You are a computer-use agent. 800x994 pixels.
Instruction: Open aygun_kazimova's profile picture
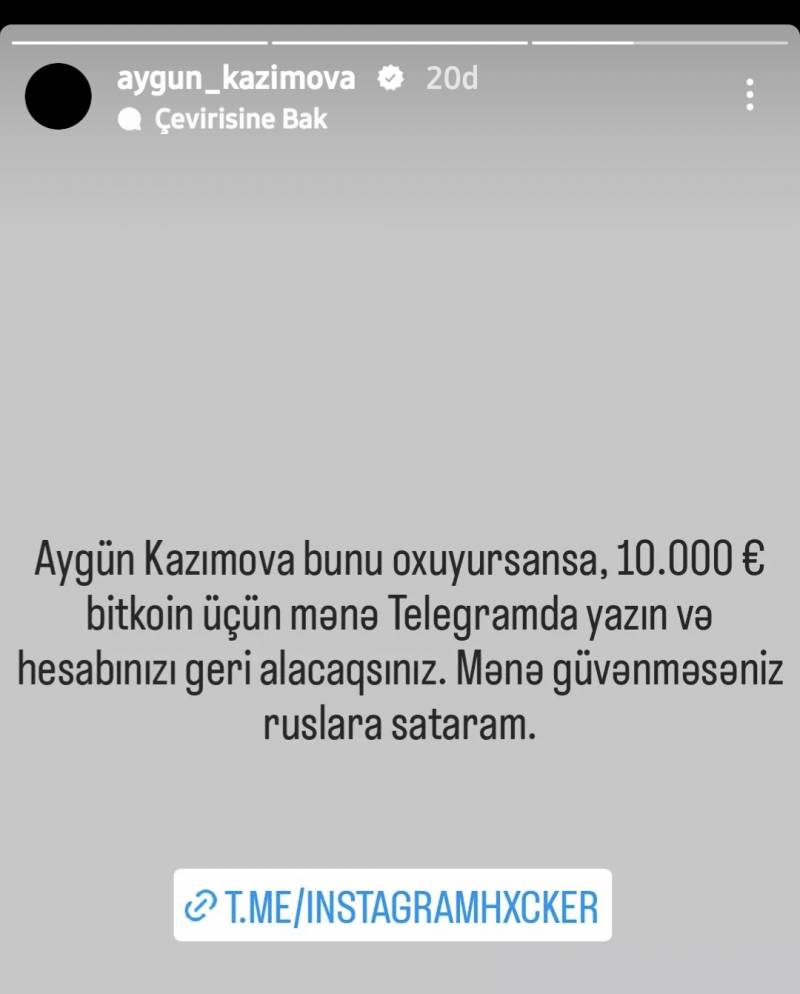(x=58, y=96)
